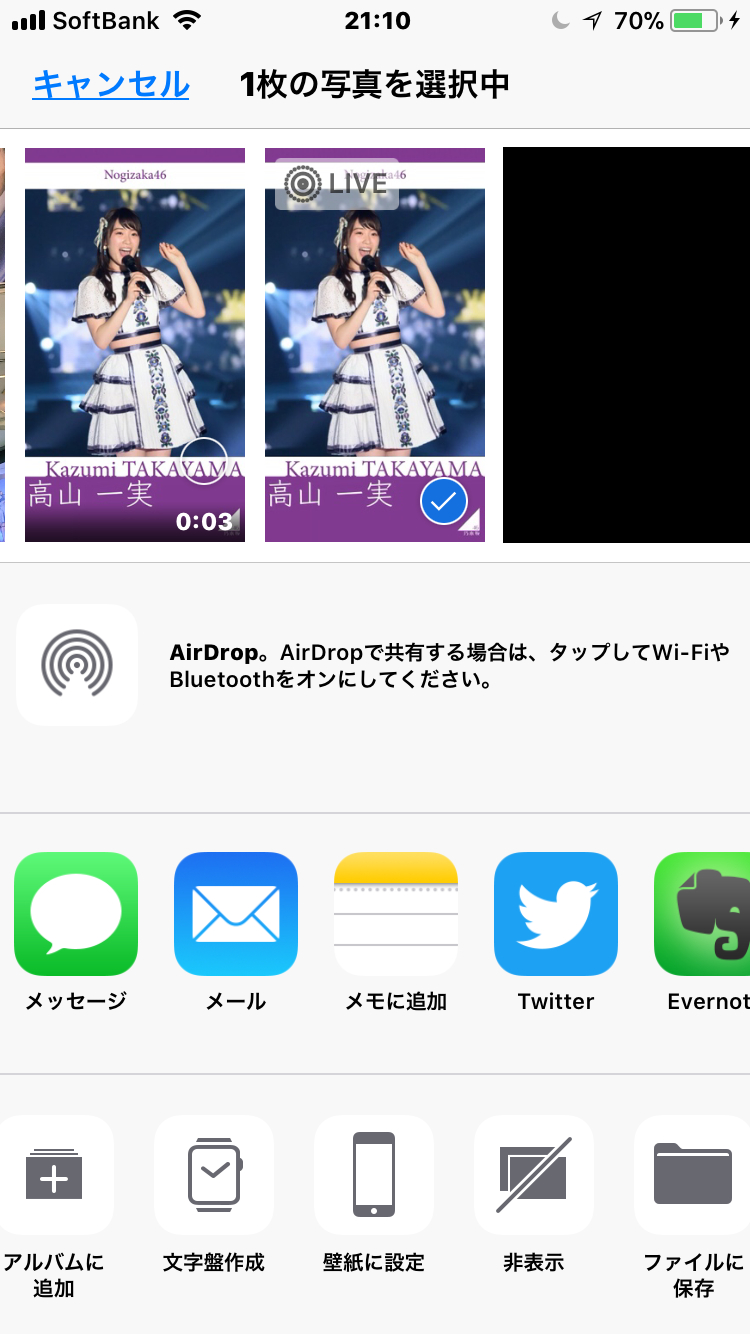Select 文字盤作成 for a watch face
Viewport: 750px width, 1334px height.
pyautogui.click(x=214, y=1175)
